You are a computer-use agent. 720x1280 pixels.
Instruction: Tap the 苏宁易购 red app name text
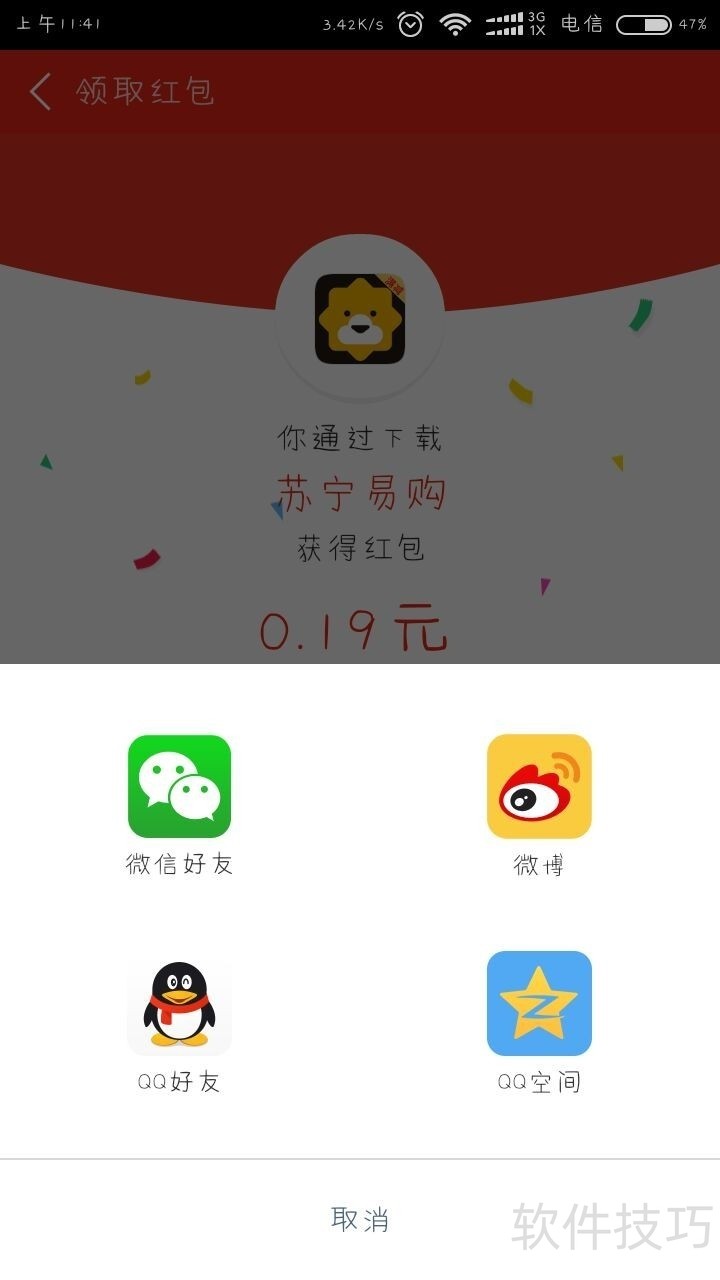(x=360, y=492)
